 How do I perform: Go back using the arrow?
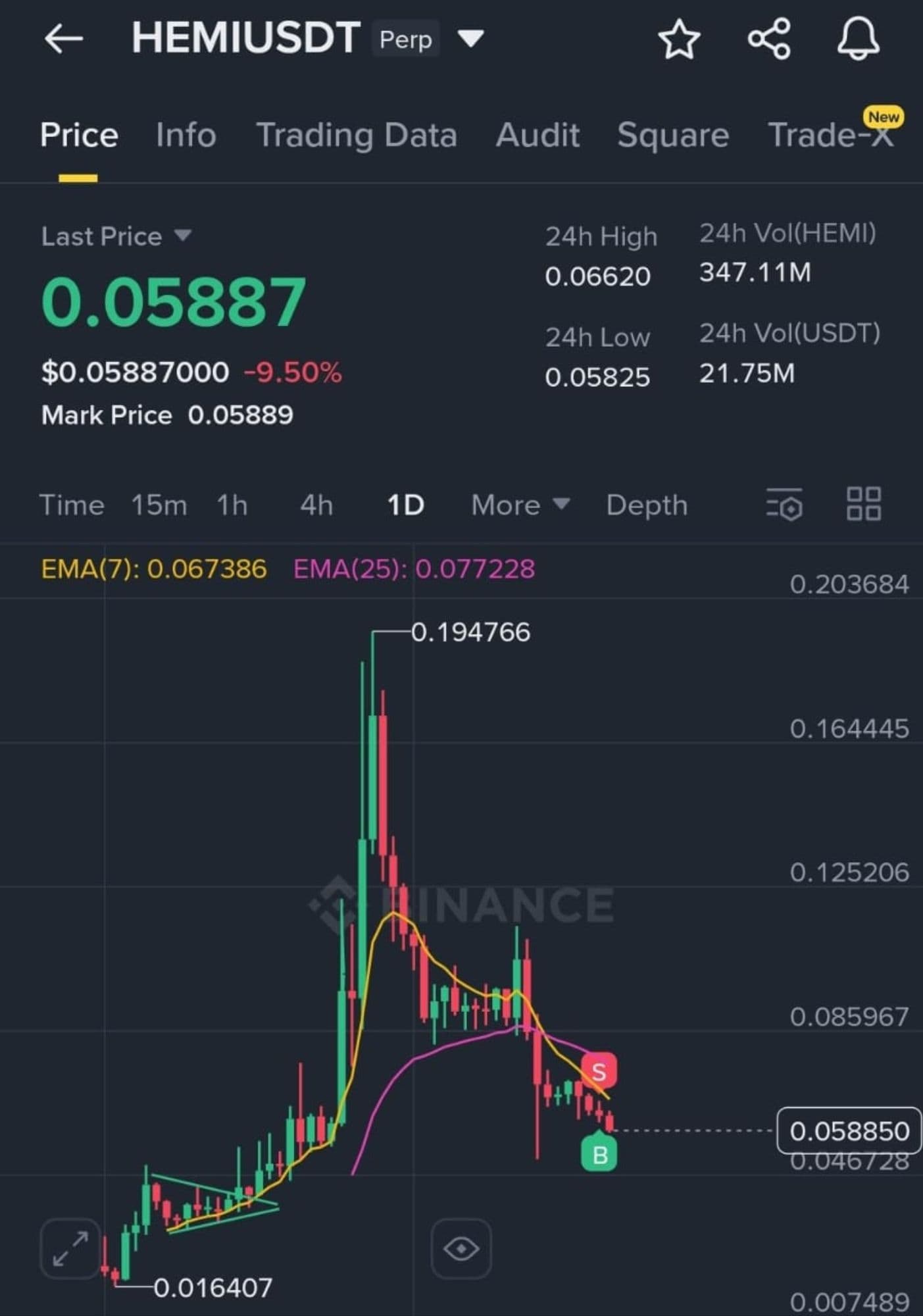pos(63,39)
